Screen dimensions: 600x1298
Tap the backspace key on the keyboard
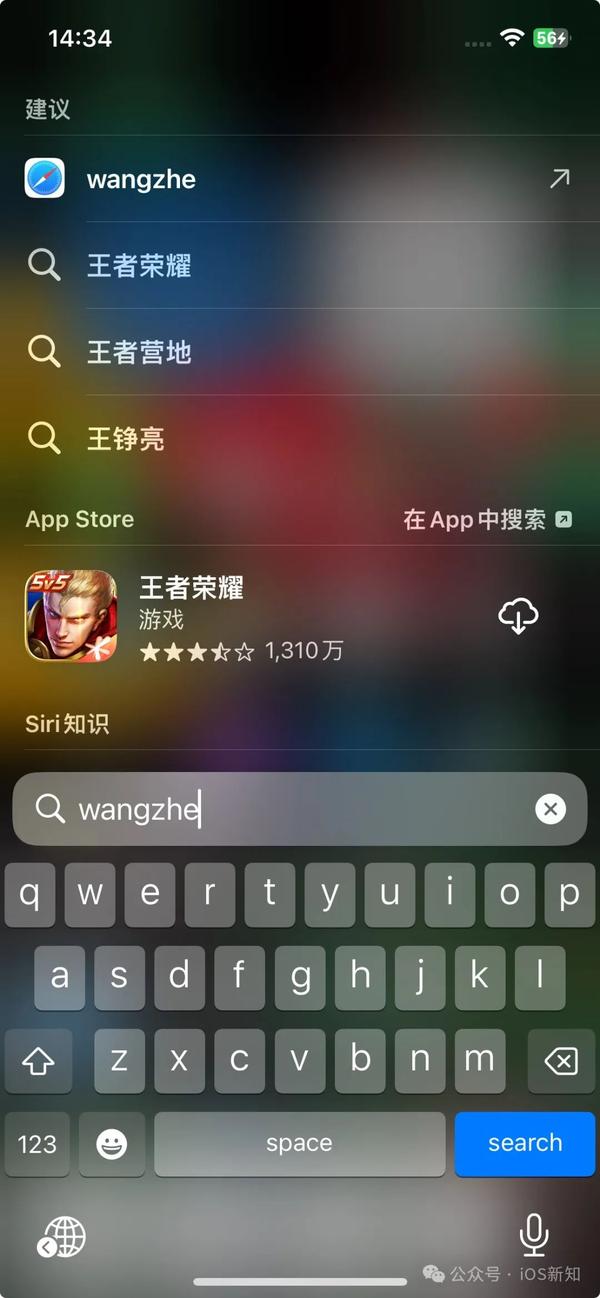[561, 1060]
